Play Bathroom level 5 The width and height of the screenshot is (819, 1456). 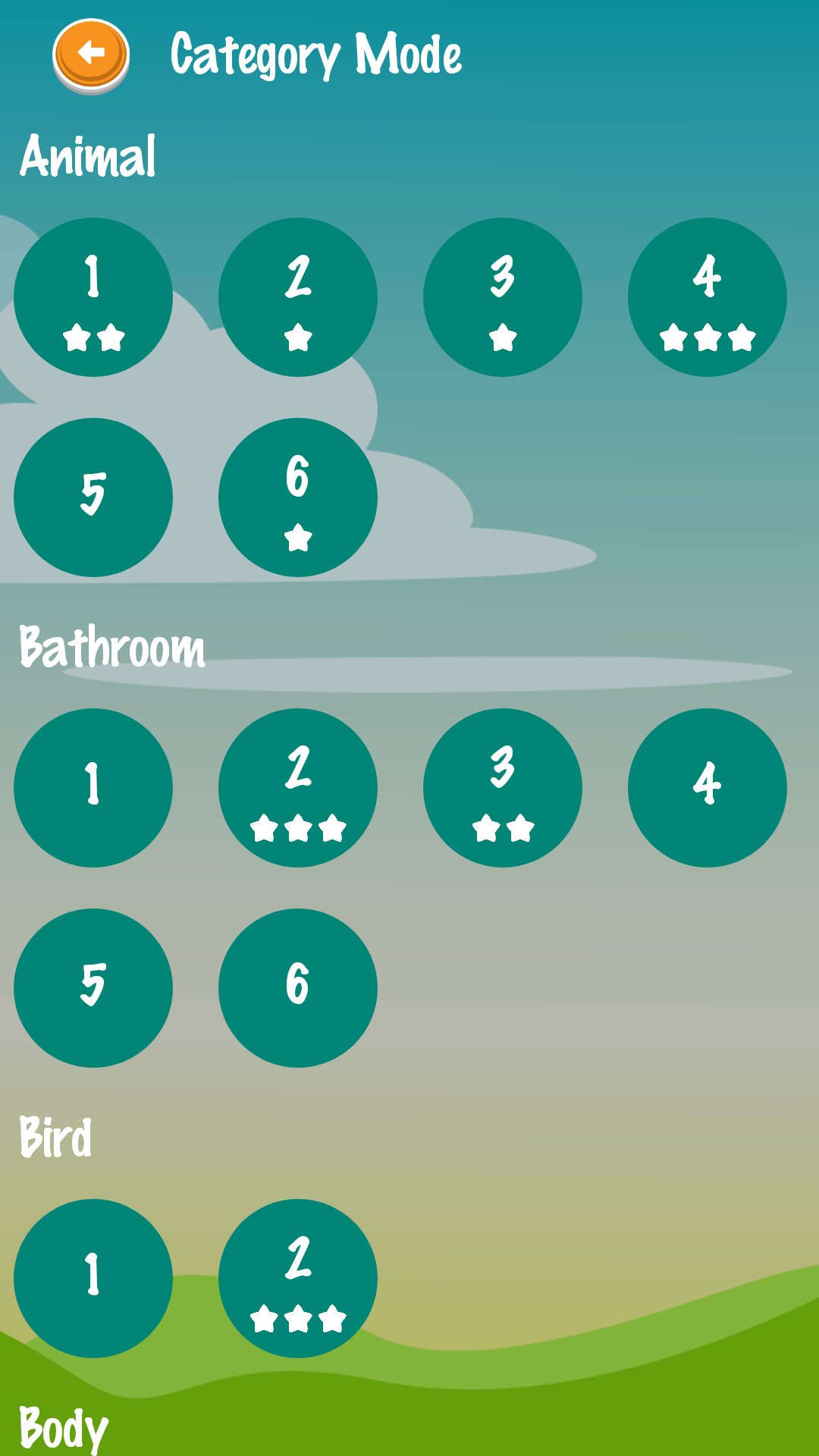click(93, 988)
